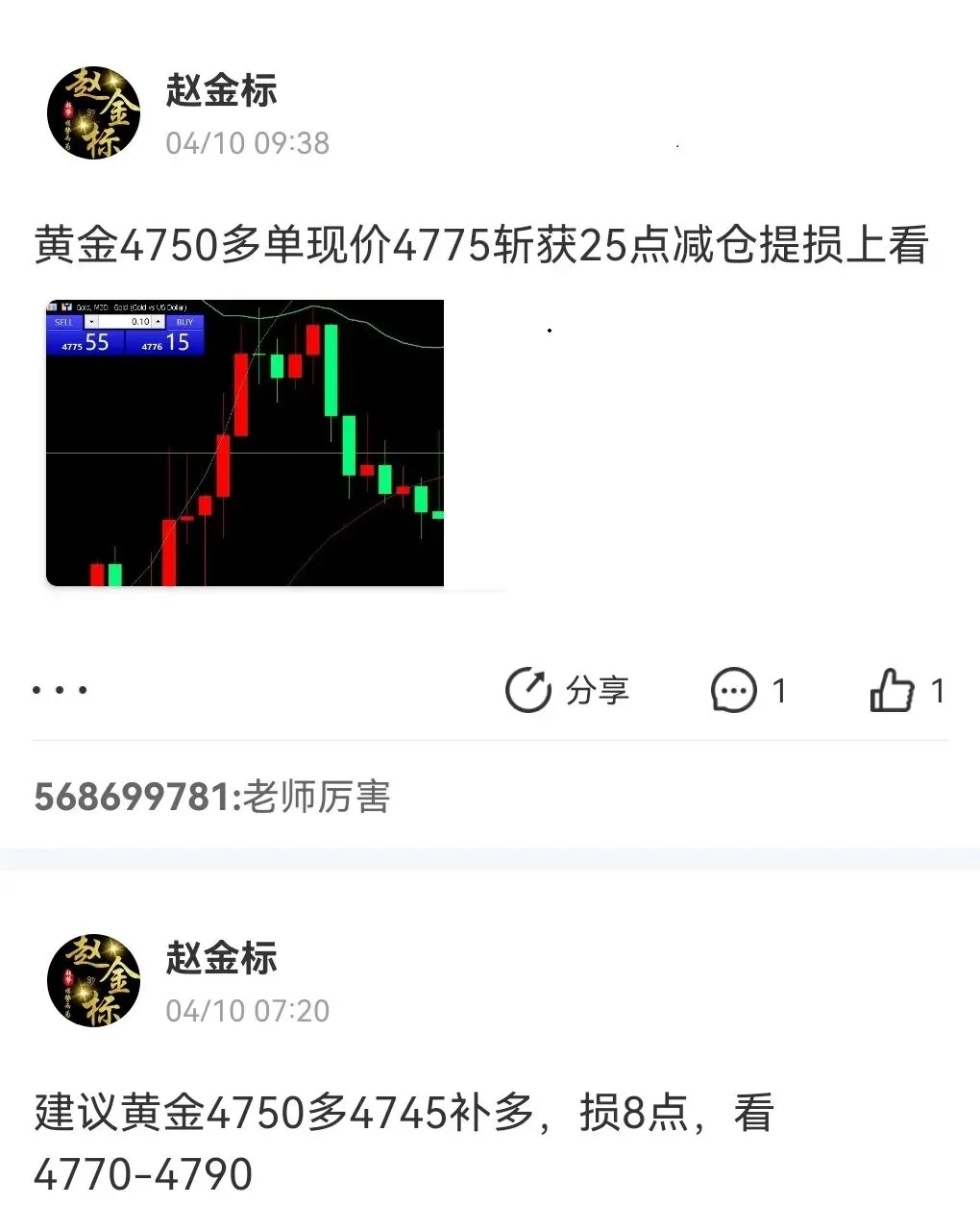Open 赵金标's avatar on the 09:38 post
Image resolution: width=980 pixels, height=1230 pixels.
93,113
